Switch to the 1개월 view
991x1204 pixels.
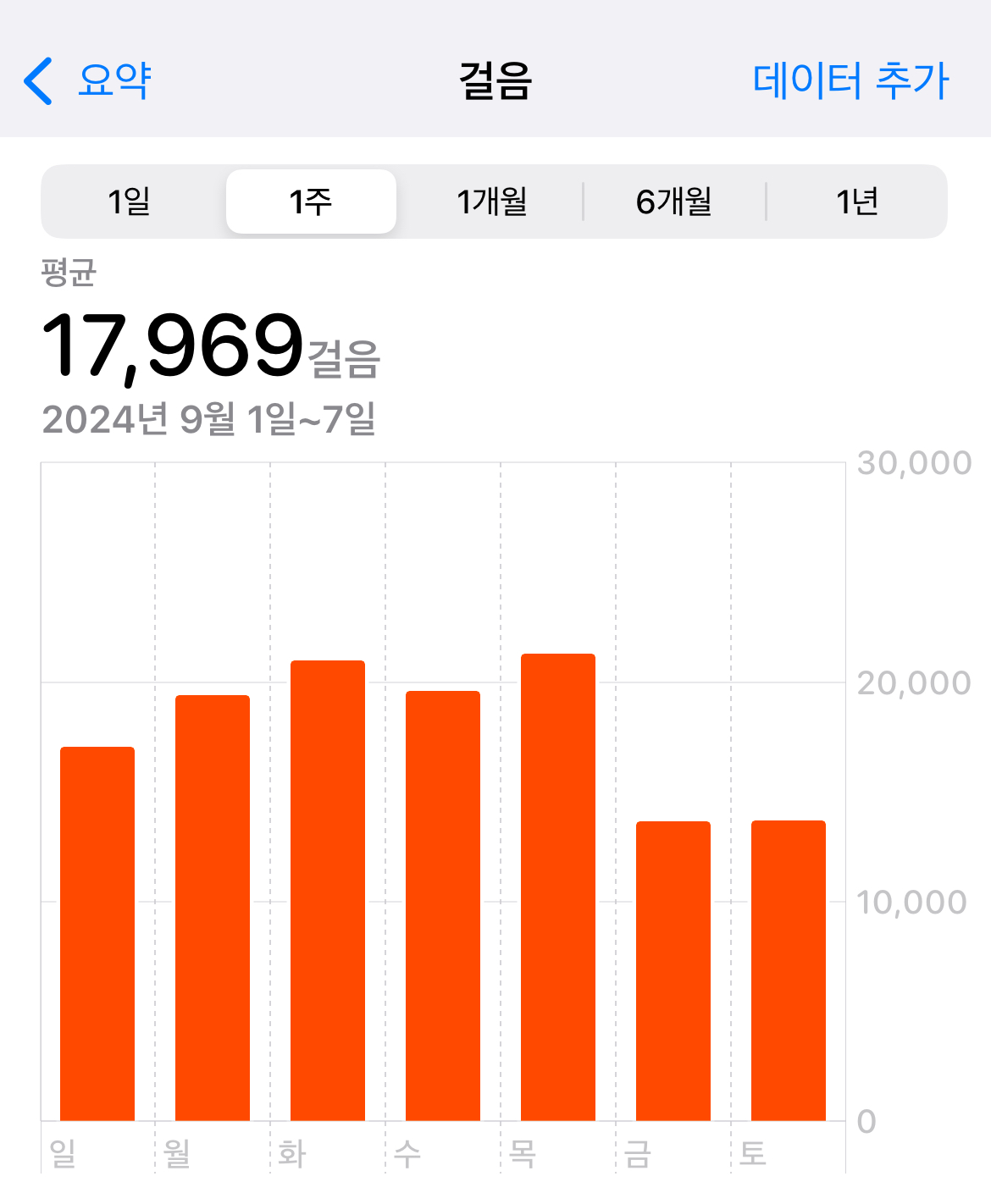(x=492, y=202)
